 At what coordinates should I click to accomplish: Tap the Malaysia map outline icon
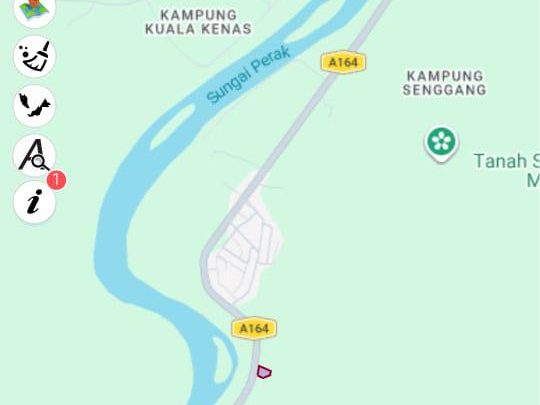point(34,106)
